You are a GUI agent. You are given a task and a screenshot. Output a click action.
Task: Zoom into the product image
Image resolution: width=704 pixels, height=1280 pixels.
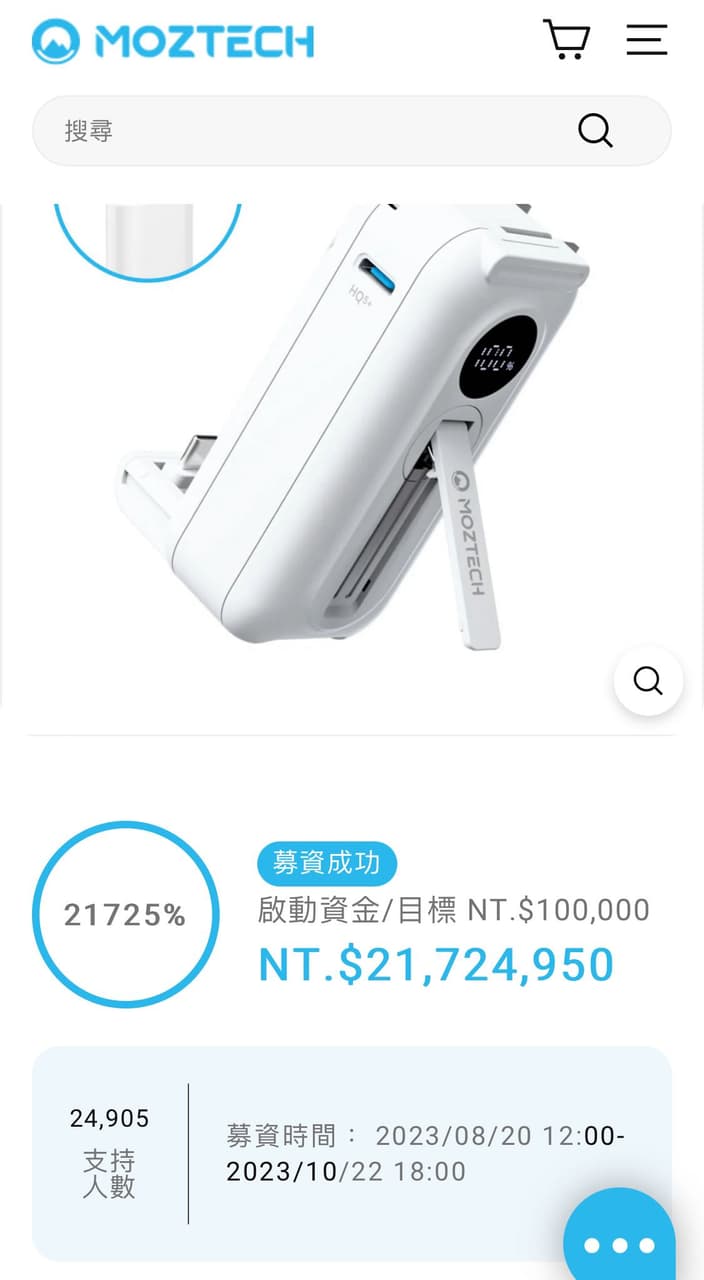pyautogui.click(x=648, y=681)
